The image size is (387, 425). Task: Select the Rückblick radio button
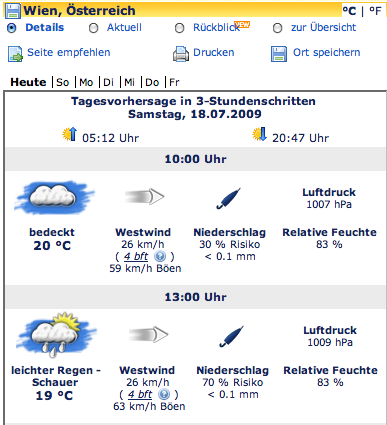coord(180,28)
